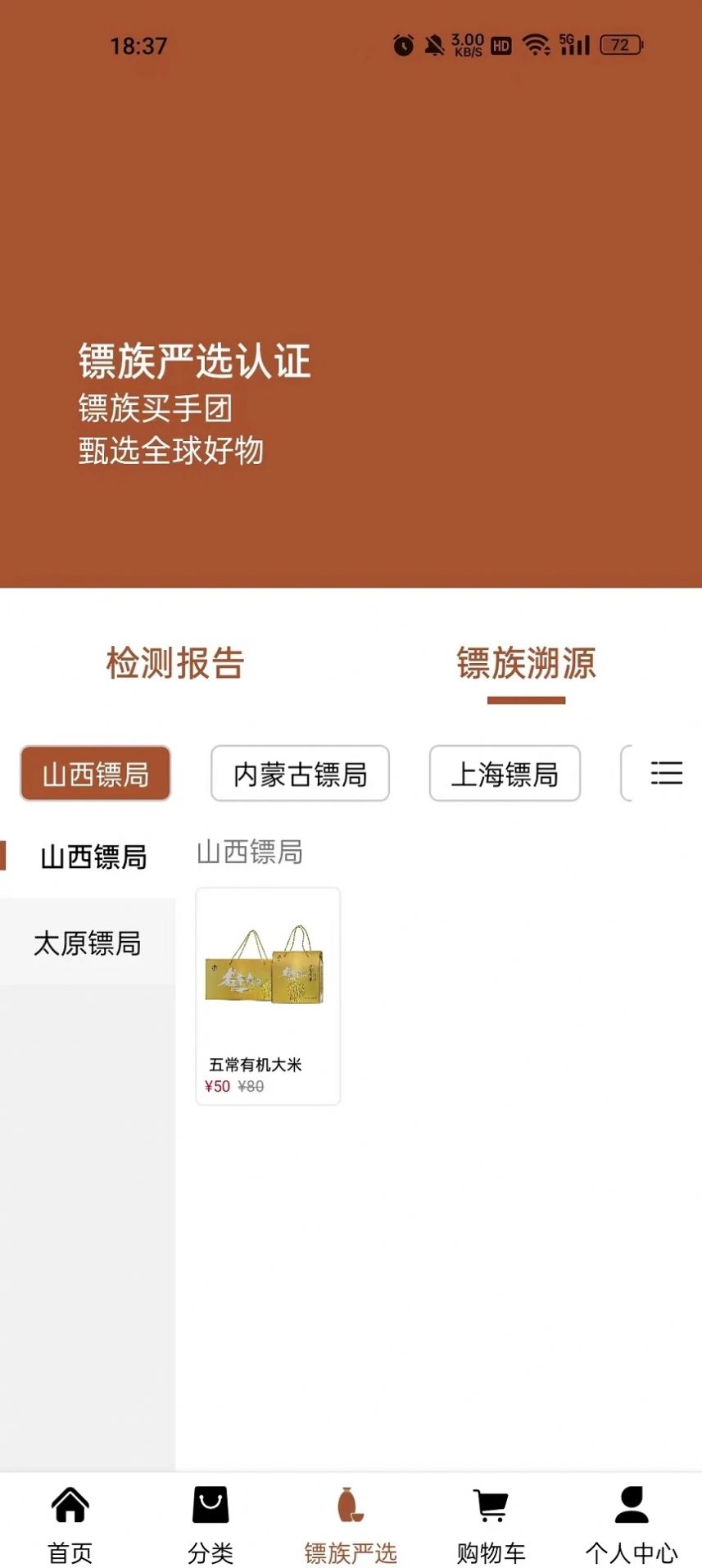The width and height of the screenshot is (702, 1568).
Task: Select 山西镖局 in the side list
Action: tap(93, 857)
